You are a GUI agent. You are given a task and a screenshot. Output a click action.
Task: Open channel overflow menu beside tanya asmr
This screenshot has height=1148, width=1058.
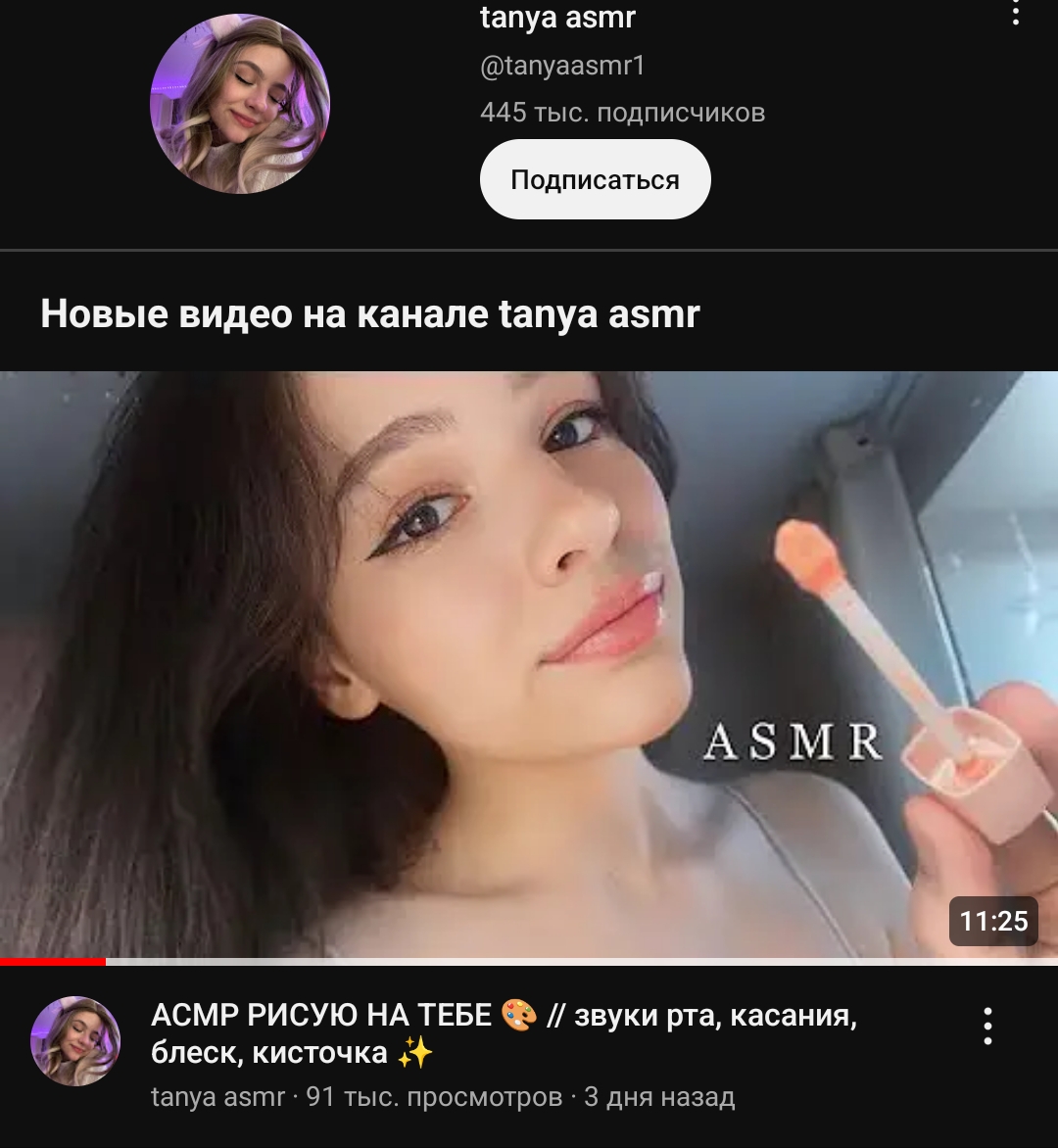point(1015,13)
